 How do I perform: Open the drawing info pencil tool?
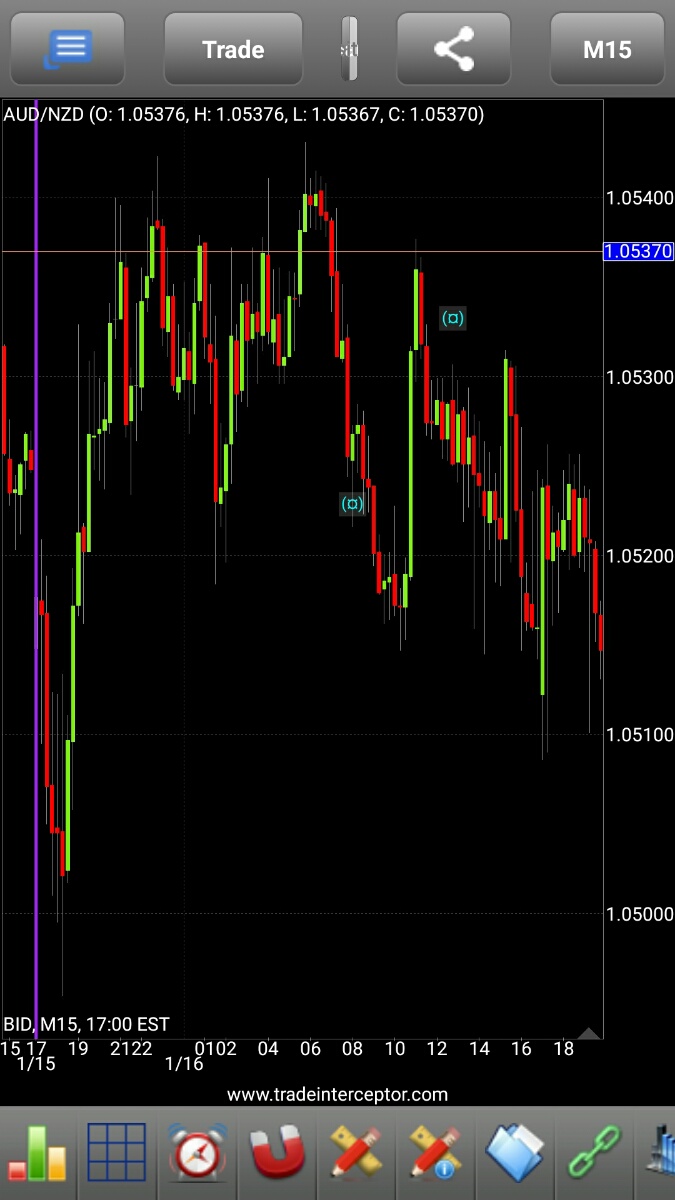[436, 1153]
